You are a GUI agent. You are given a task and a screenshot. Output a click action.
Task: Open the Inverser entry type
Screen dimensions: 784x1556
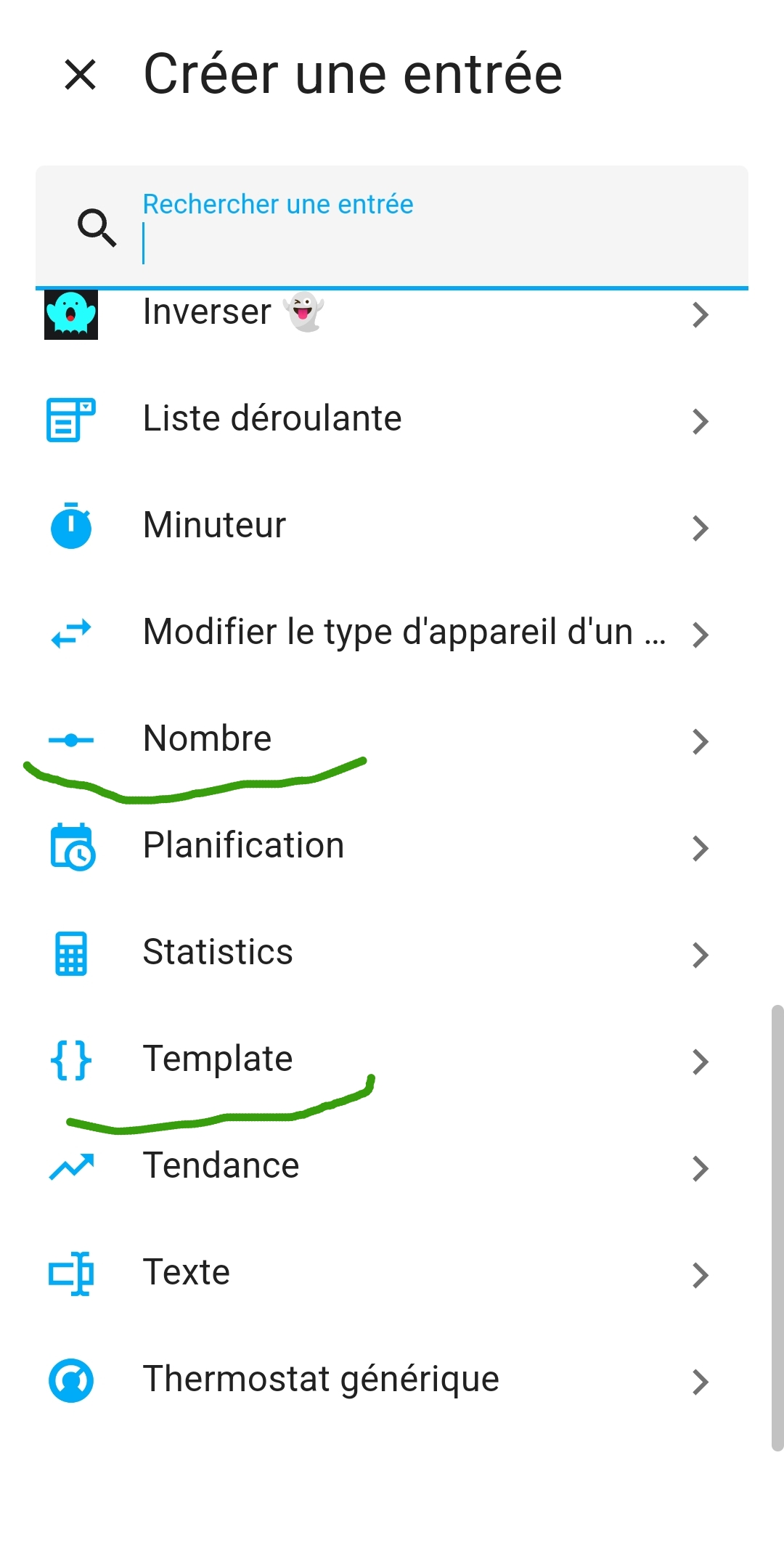tap(392, 314)
